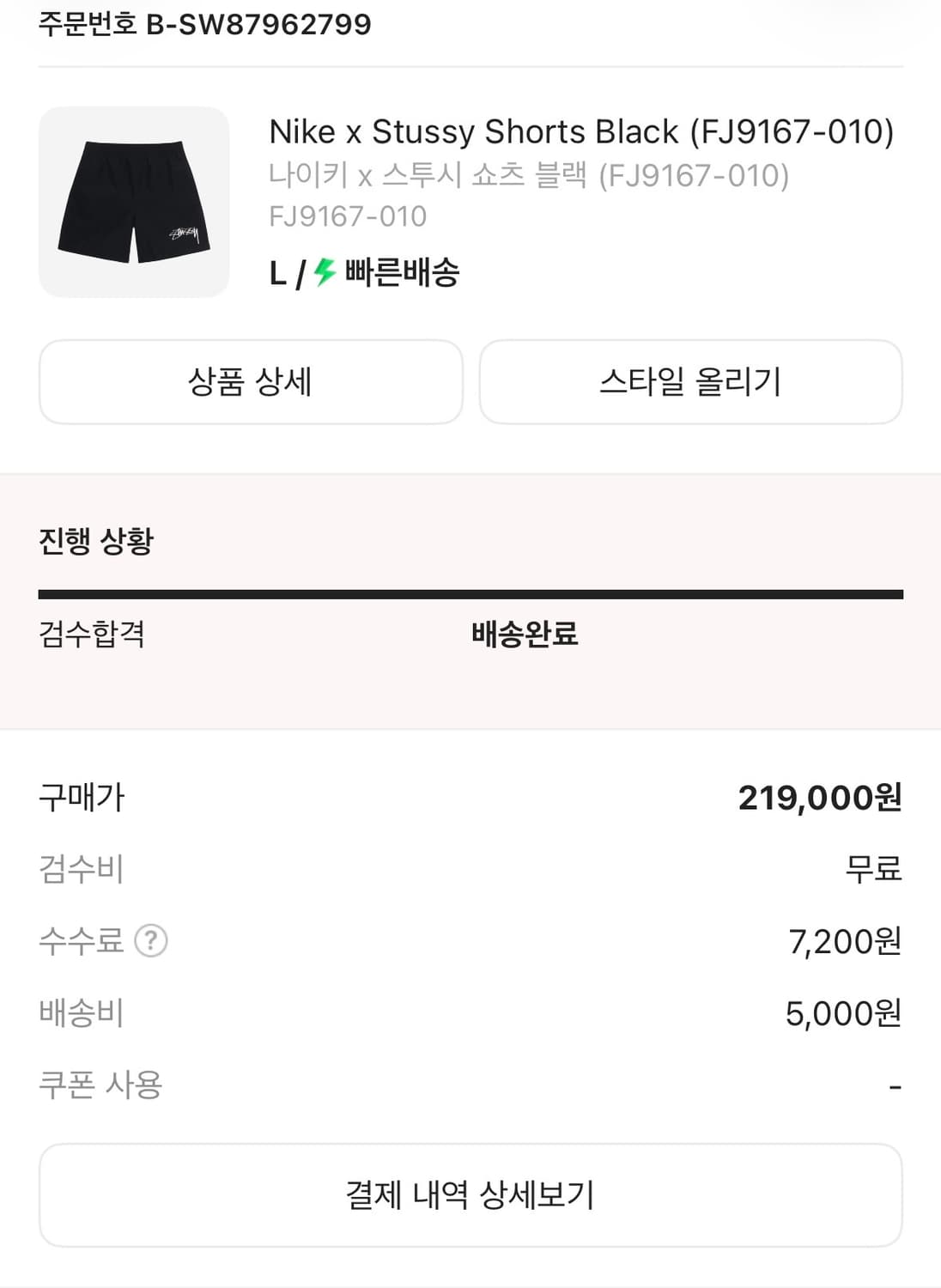
Task: Open the fee explanation question mark icon
Action: point(151,942)
